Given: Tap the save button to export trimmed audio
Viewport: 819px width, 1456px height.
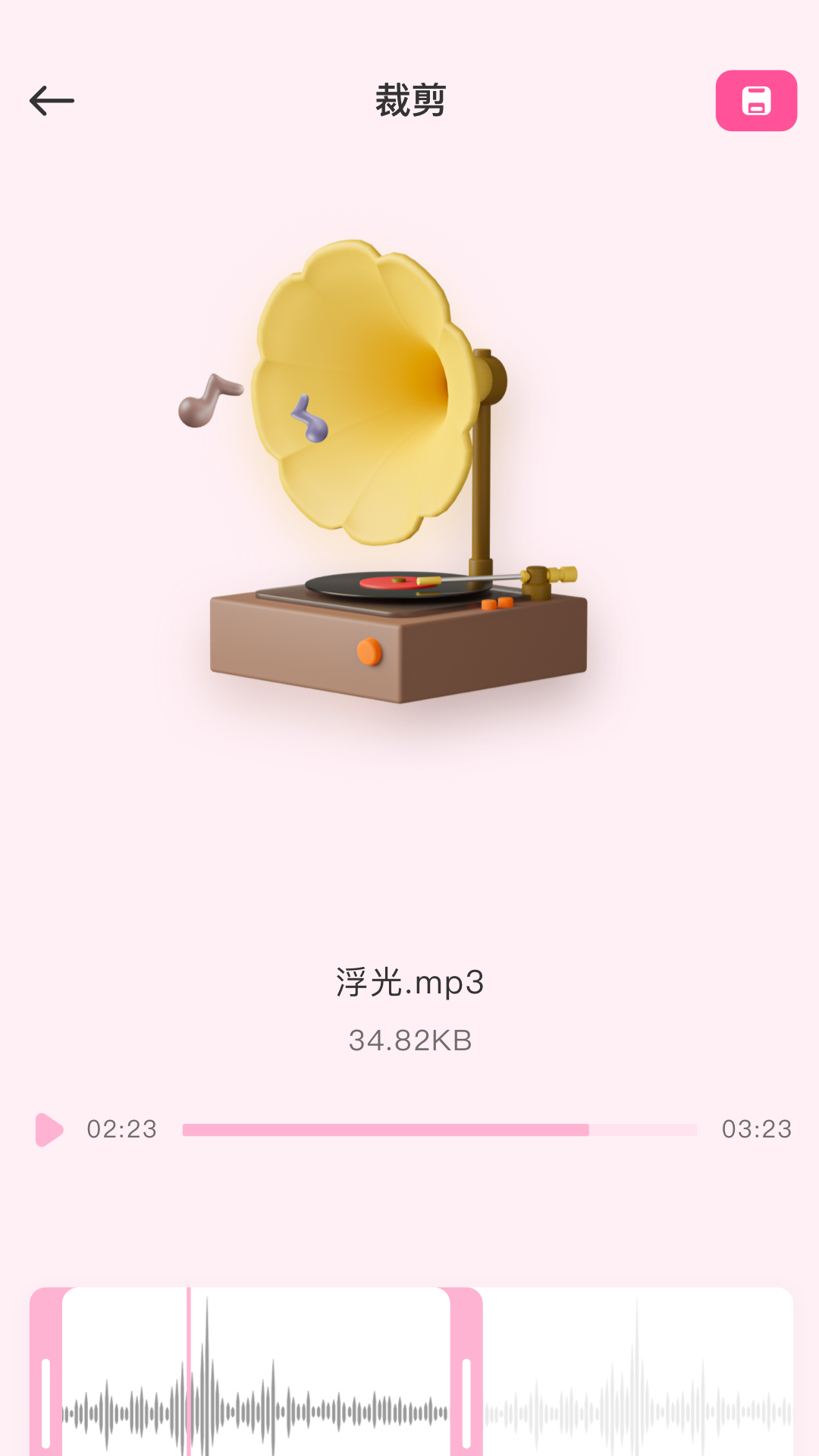Looking at the screenshot, I should tap(755, 100).
